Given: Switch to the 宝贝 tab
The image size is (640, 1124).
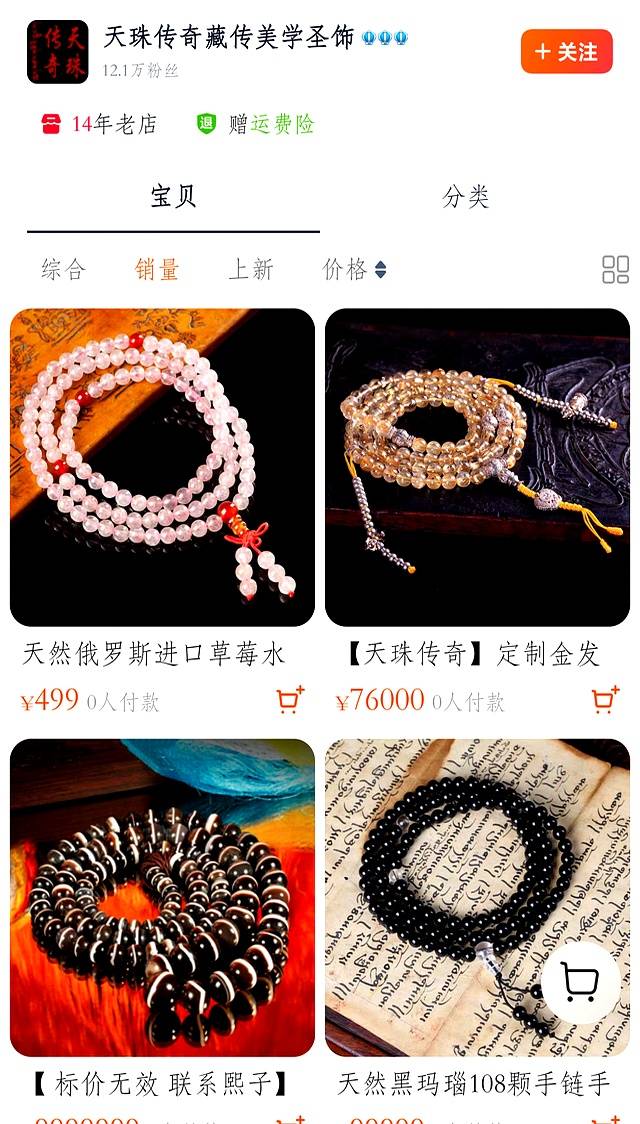Looking at the screenshot, I should tap(173, 196).
